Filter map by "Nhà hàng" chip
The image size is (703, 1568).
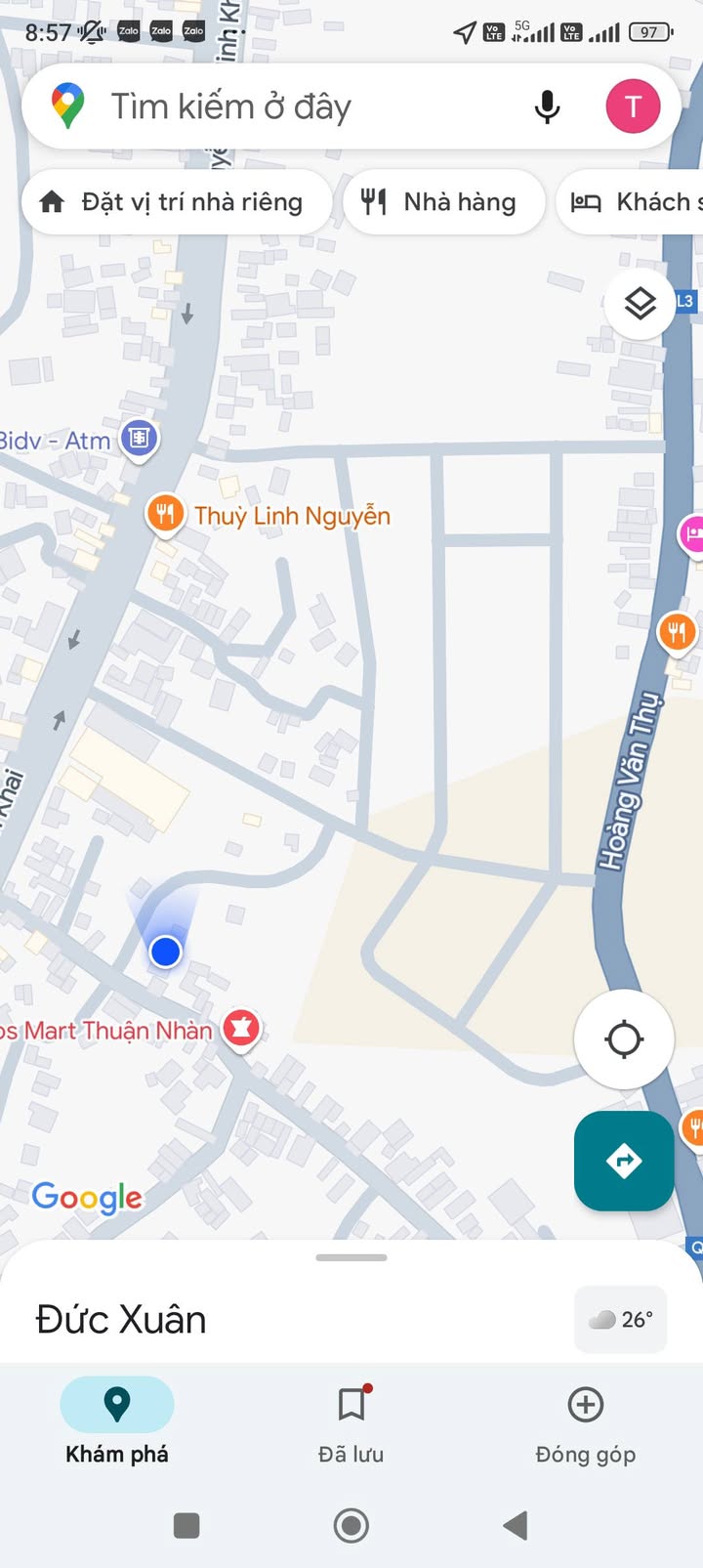pyautogui.click(x=444, y=202)
